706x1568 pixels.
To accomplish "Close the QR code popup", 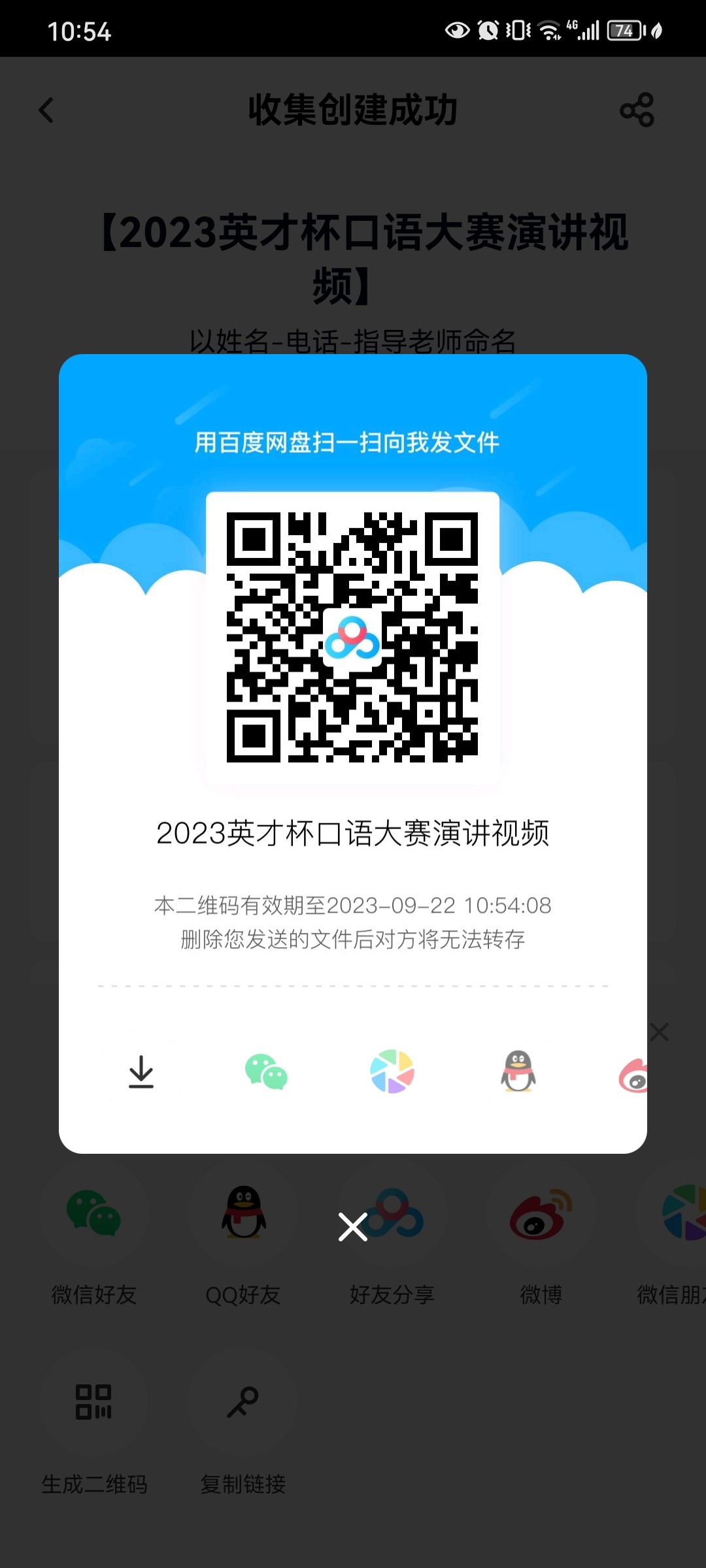I will (x=353, y=1227).
